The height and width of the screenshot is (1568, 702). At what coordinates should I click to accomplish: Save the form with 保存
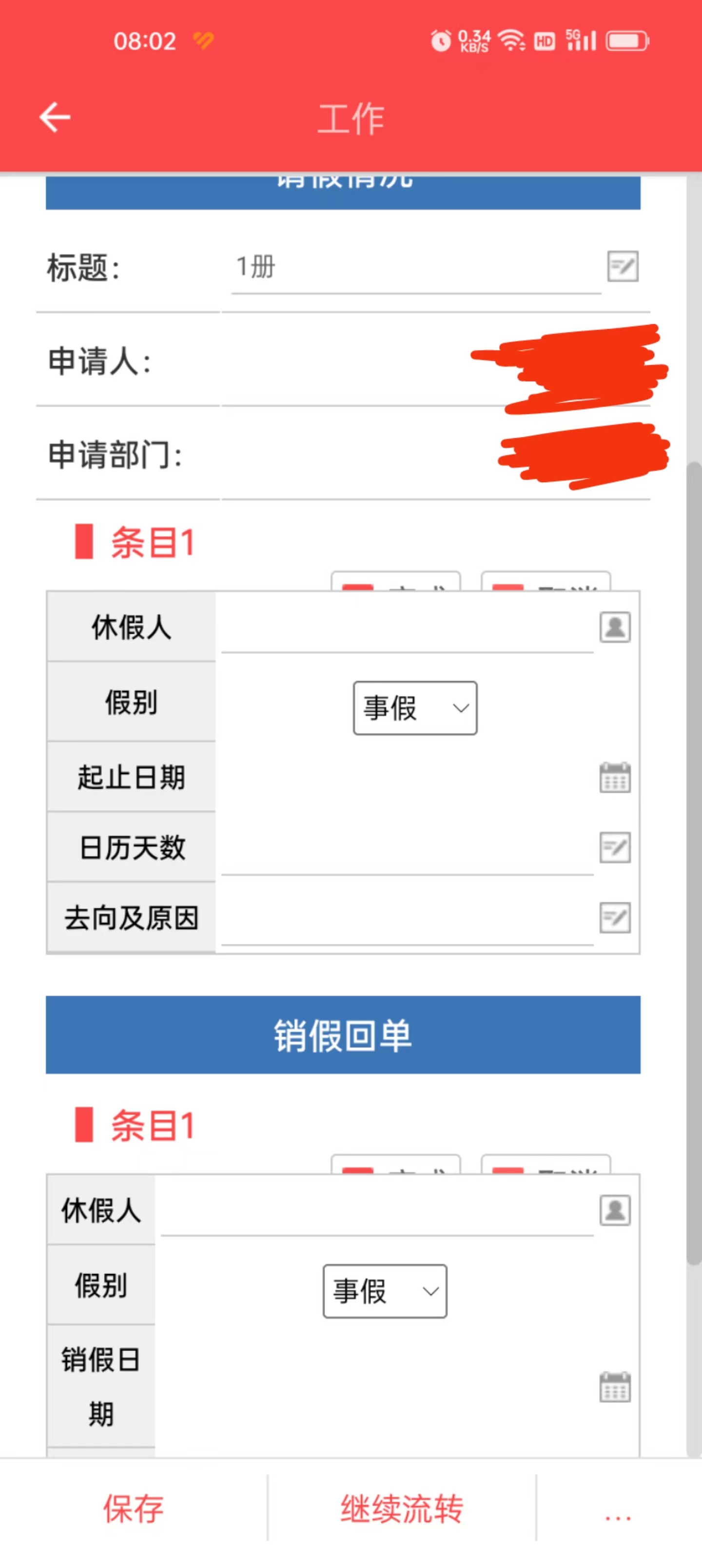tap(134, 1509)
